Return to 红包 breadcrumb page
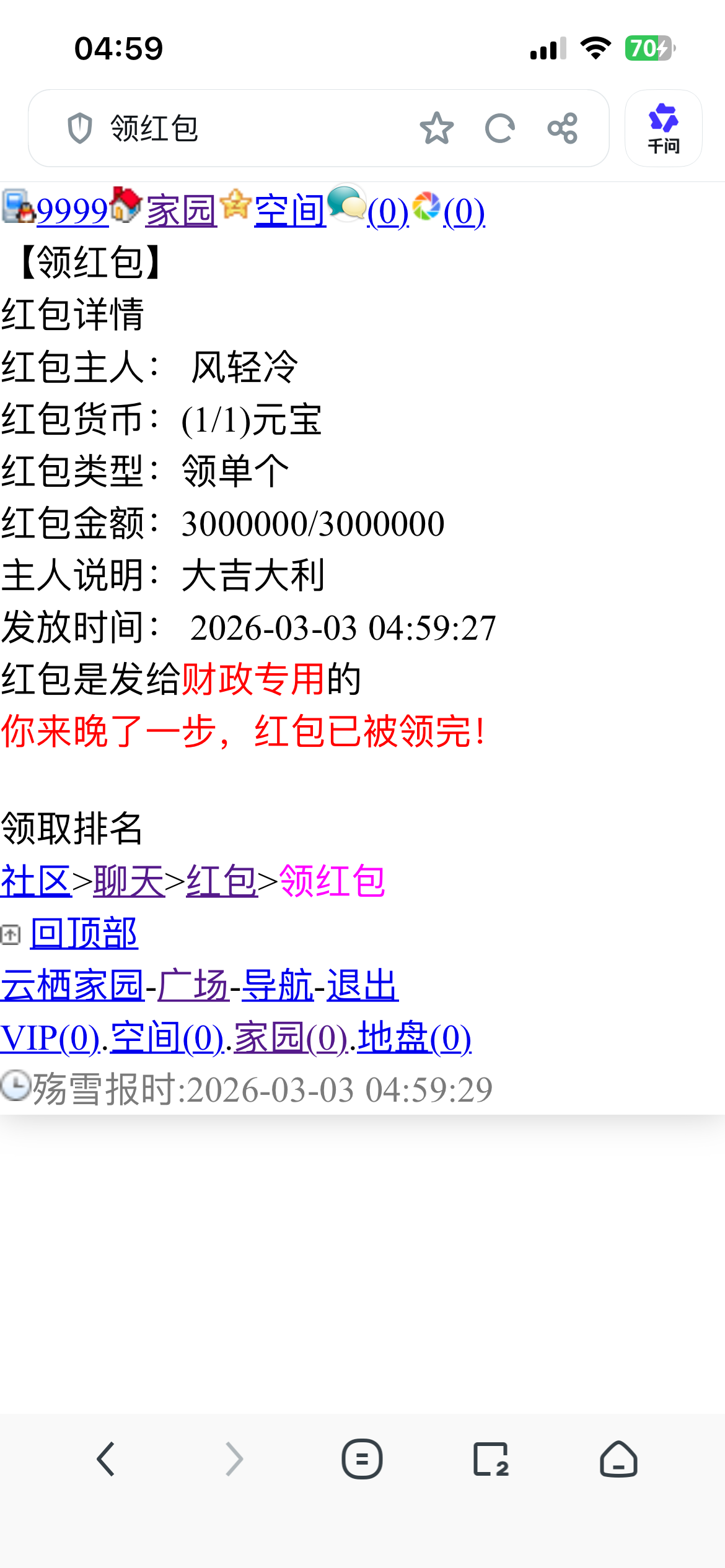This screenshot has height=1568, width=725. pyautogui.click(x=222, y=881)
